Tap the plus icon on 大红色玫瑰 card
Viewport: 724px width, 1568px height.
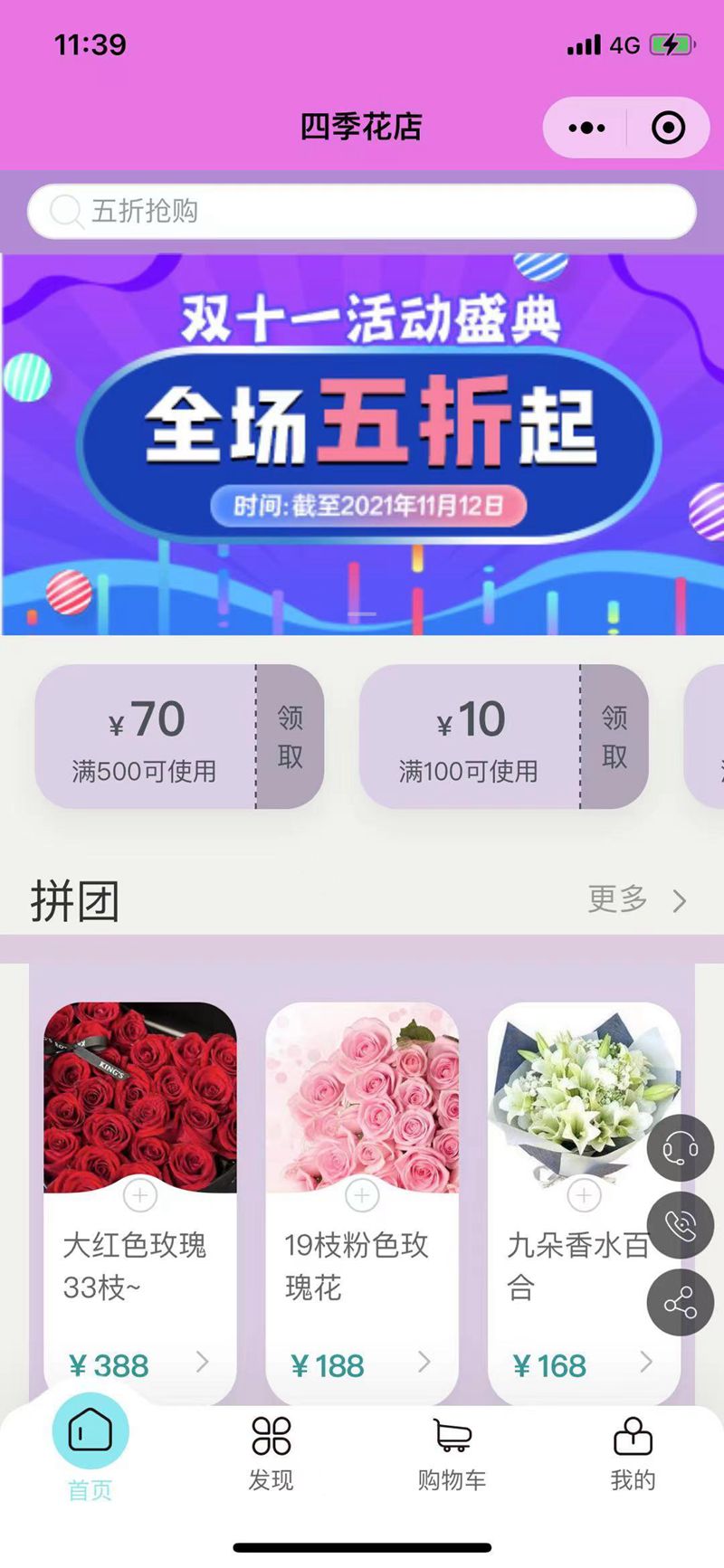[140, 1196]
